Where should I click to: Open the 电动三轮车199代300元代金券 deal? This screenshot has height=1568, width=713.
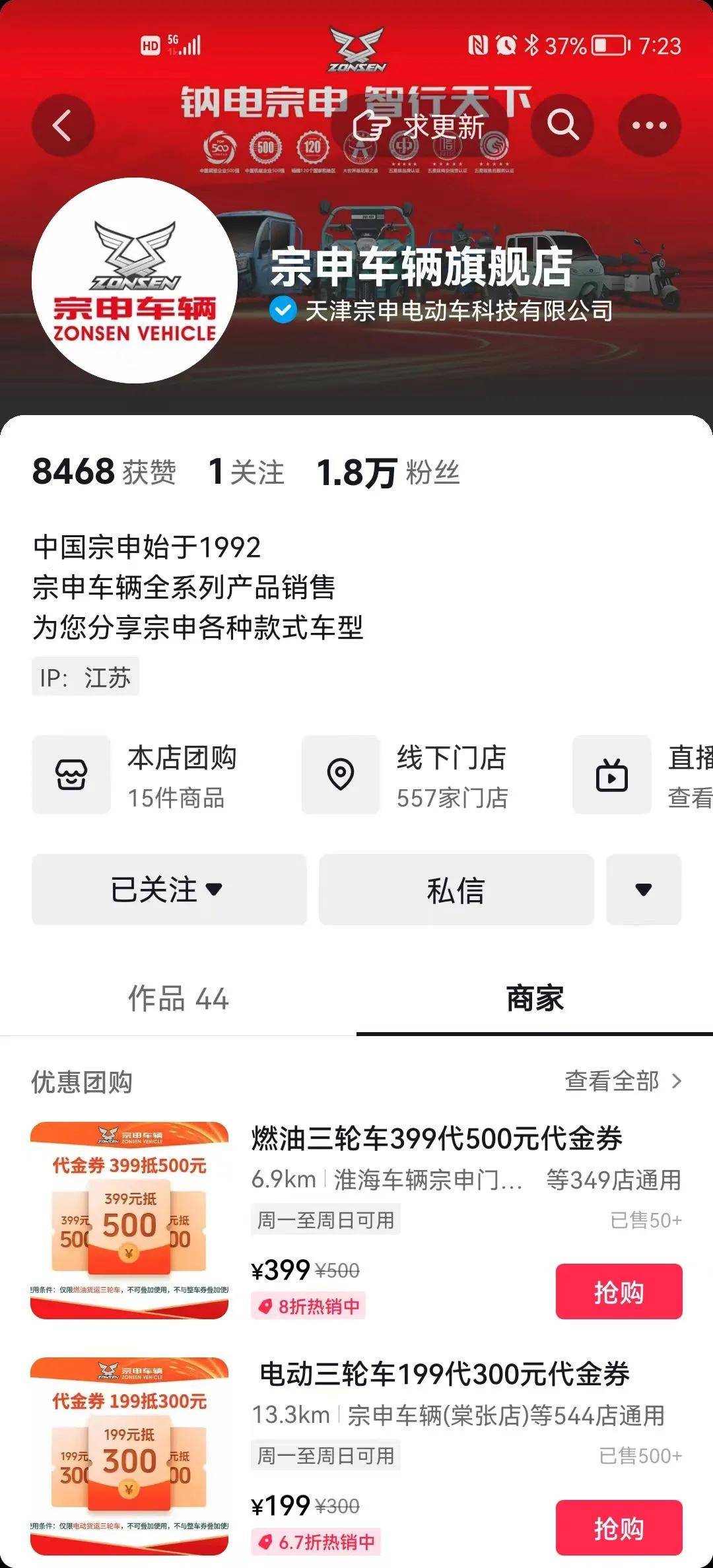point(444,1374)
